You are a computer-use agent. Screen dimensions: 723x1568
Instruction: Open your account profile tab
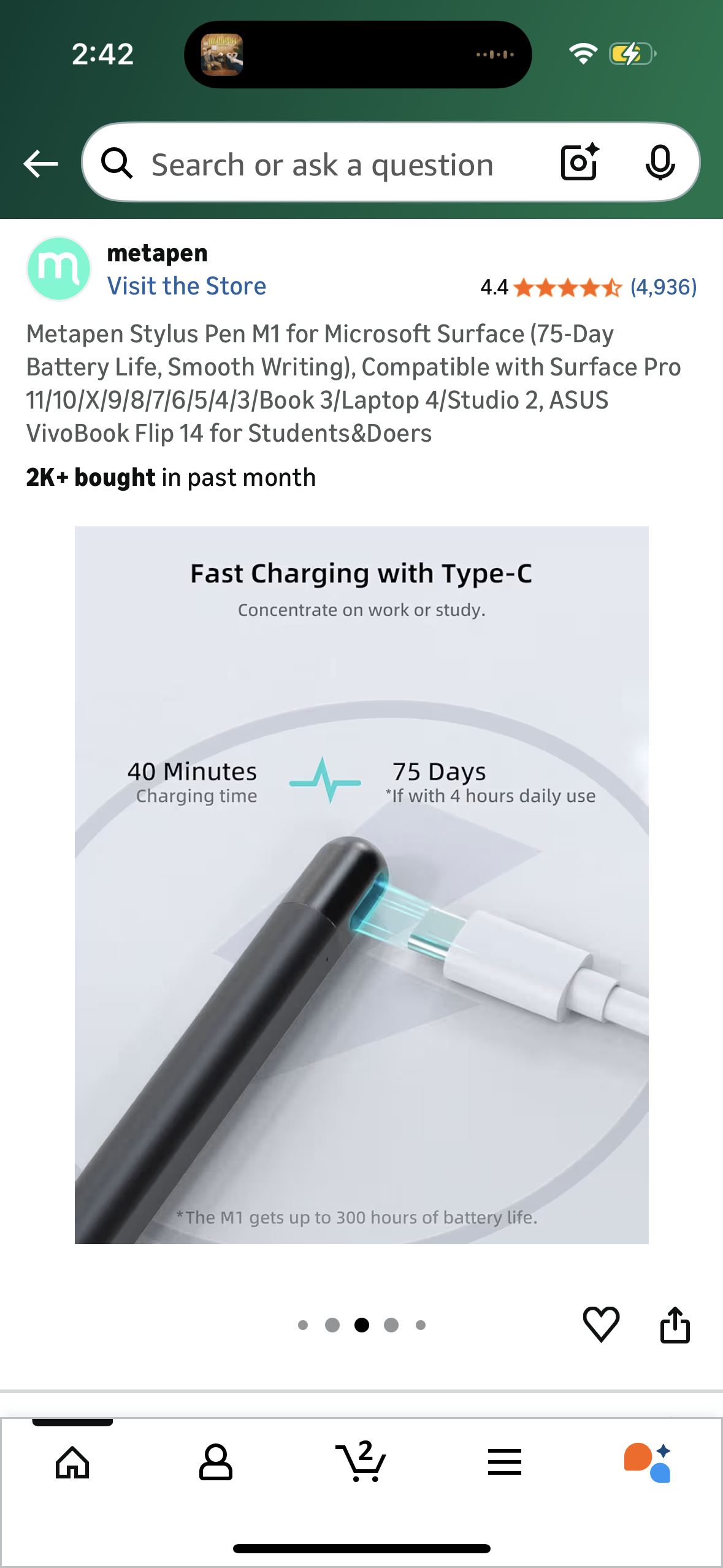[x=216, y=1463]
